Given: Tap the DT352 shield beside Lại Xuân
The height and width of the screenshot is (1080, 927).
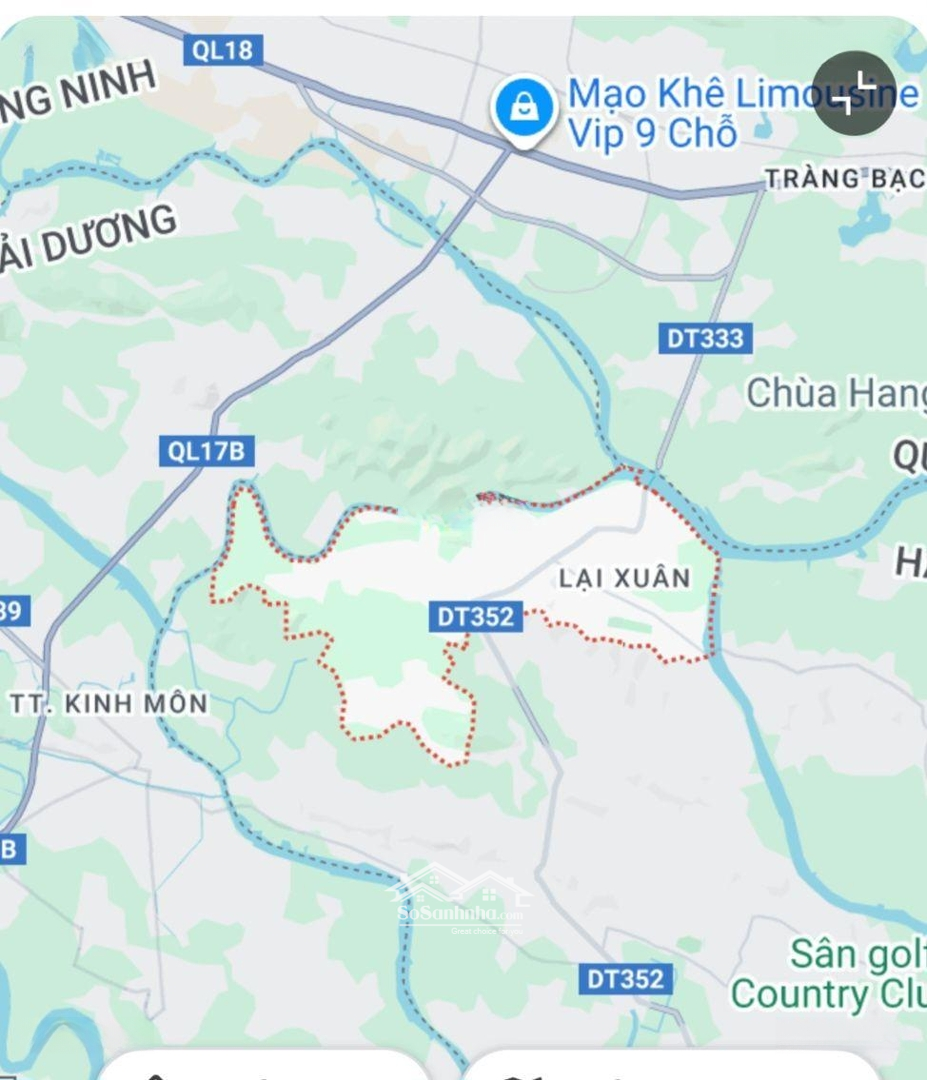Looking at the screenshot, I should pos(477,616).
